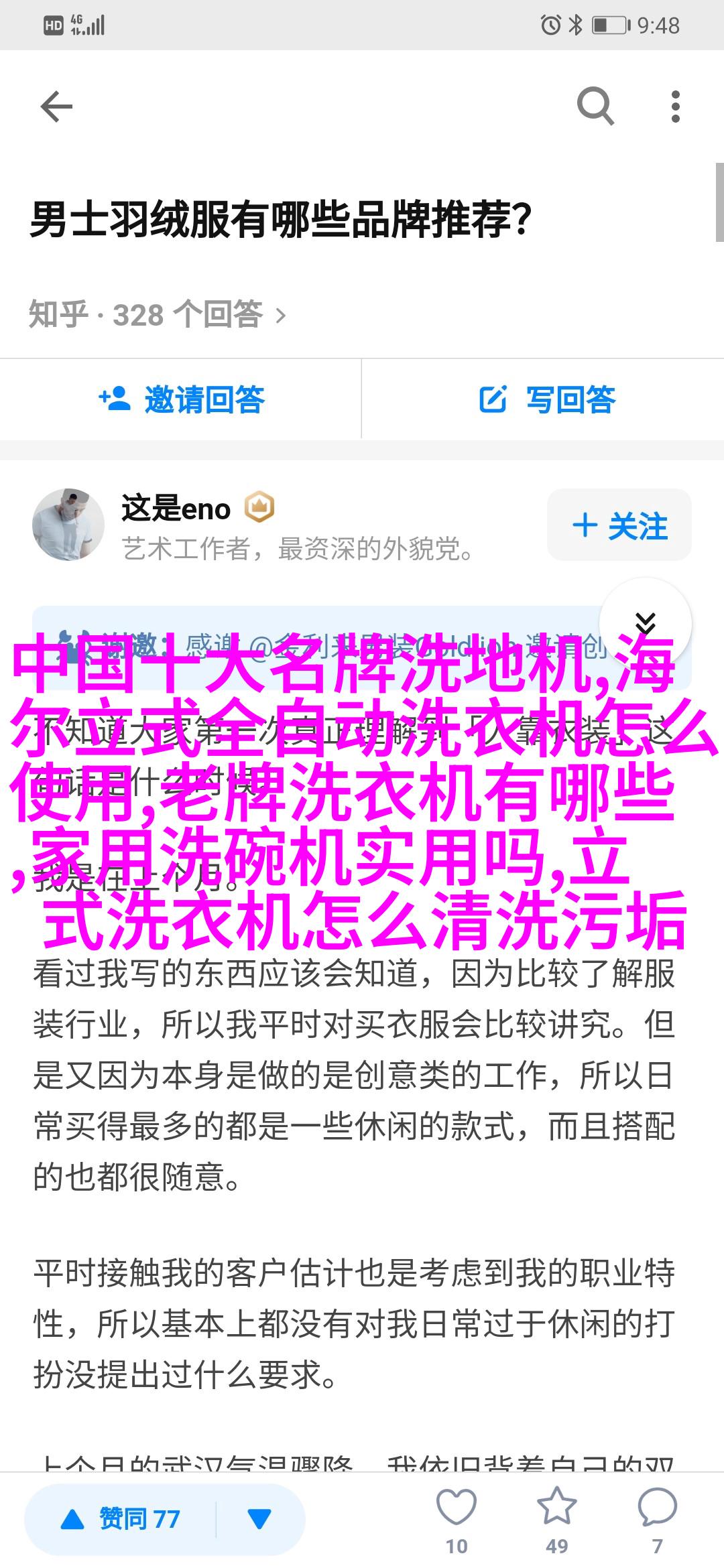Follow 这是eno with 关注 button
Screen dimensions: 724x1568
click(619, 525)
